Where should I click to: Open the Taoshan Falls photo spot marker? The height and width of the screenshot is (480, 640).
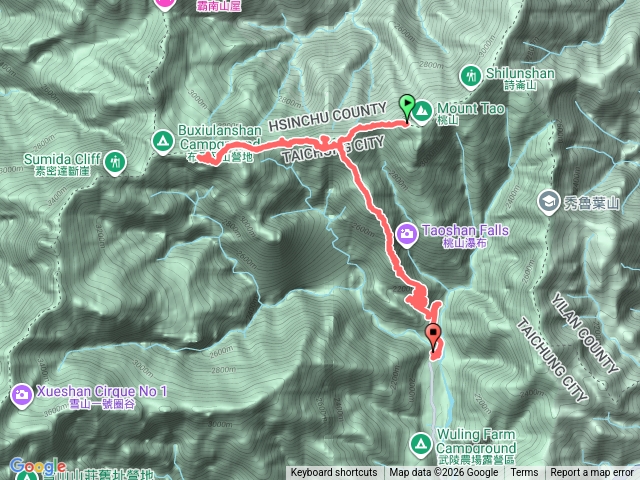(407, 234)
